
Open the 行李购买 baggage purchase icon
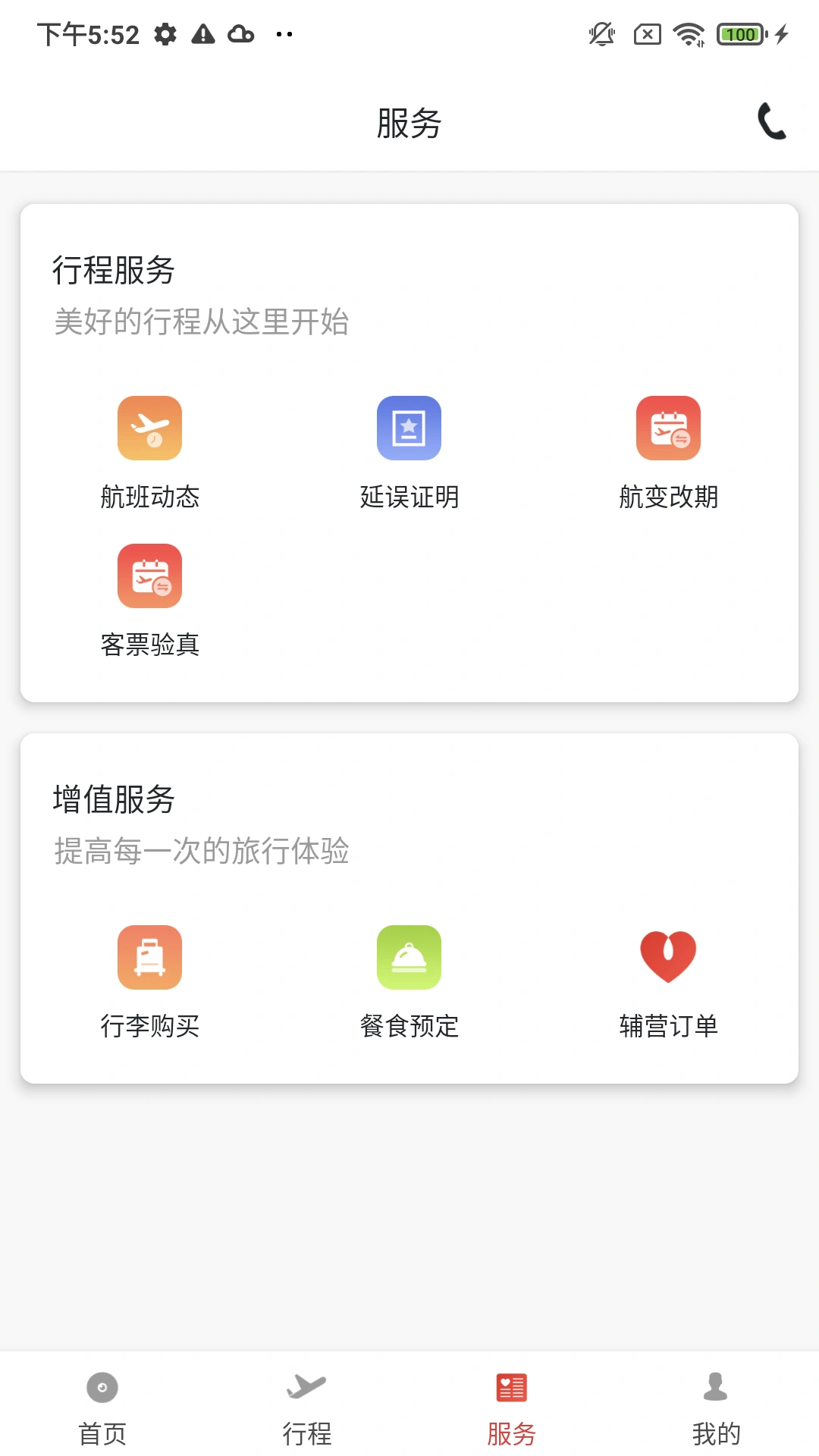tap(149, 957)
